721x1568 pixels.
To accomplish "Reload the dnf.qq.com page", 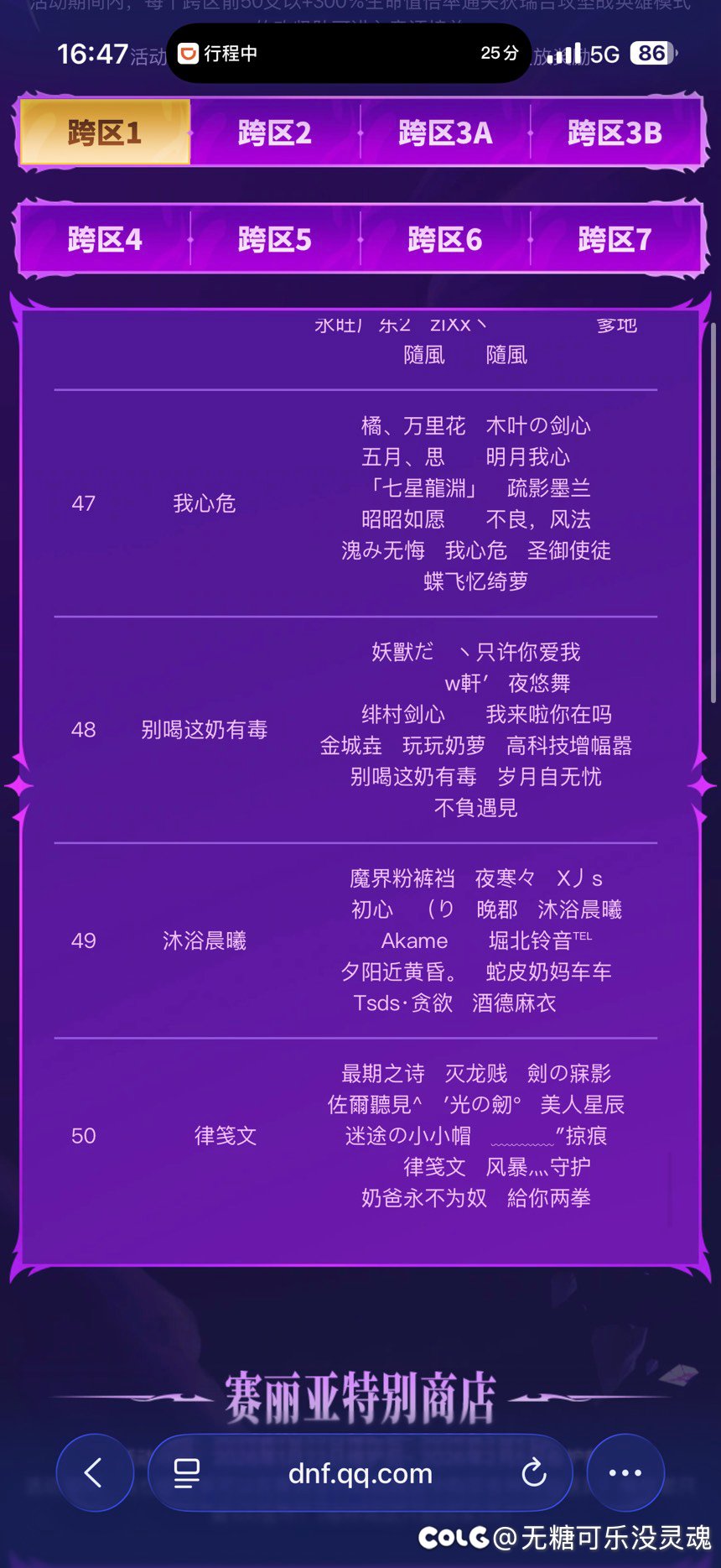I will point(533,1472).
